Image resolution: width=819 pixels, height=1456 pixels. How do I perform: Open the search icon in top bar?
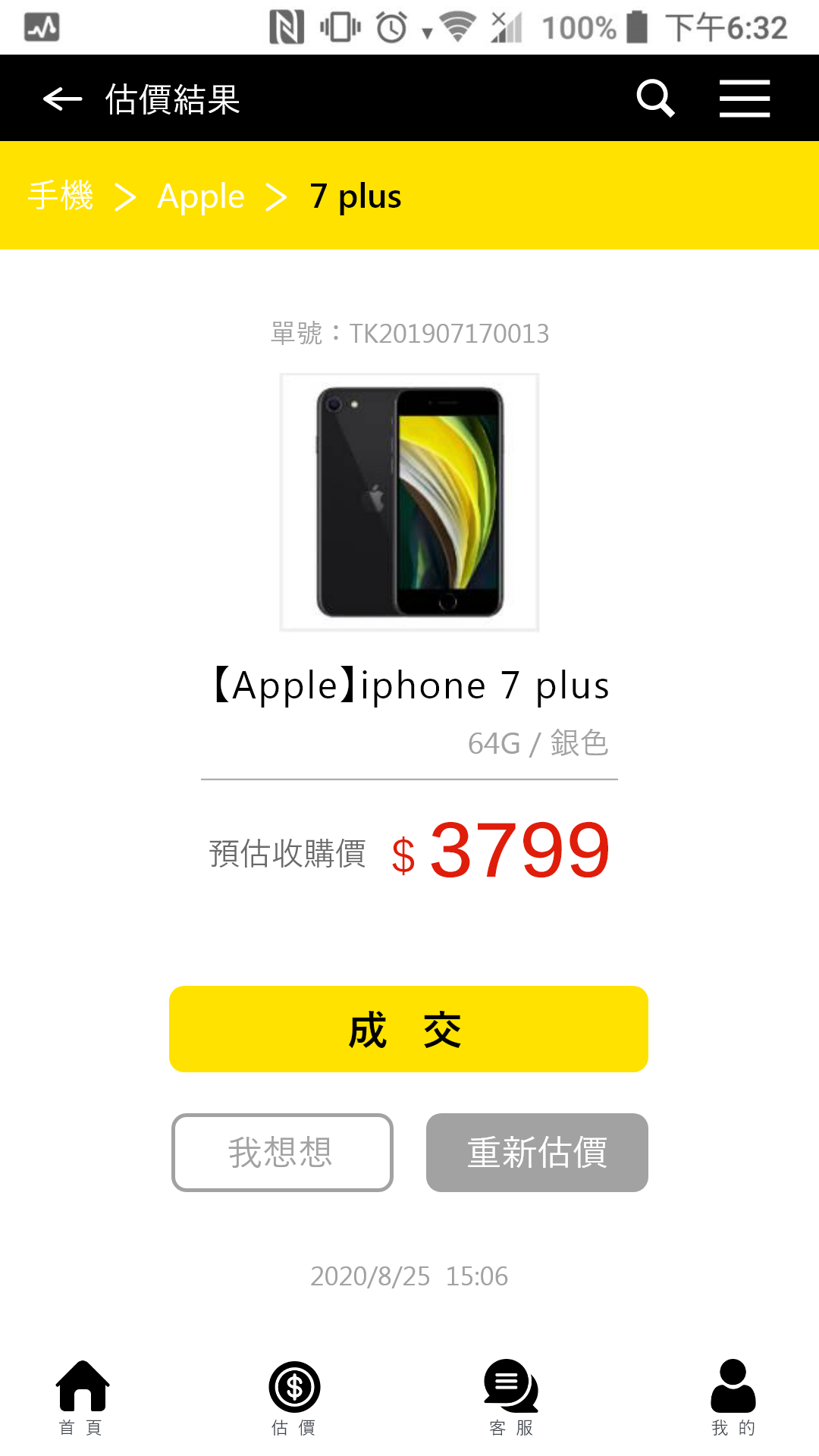click(x=655, y=99)
